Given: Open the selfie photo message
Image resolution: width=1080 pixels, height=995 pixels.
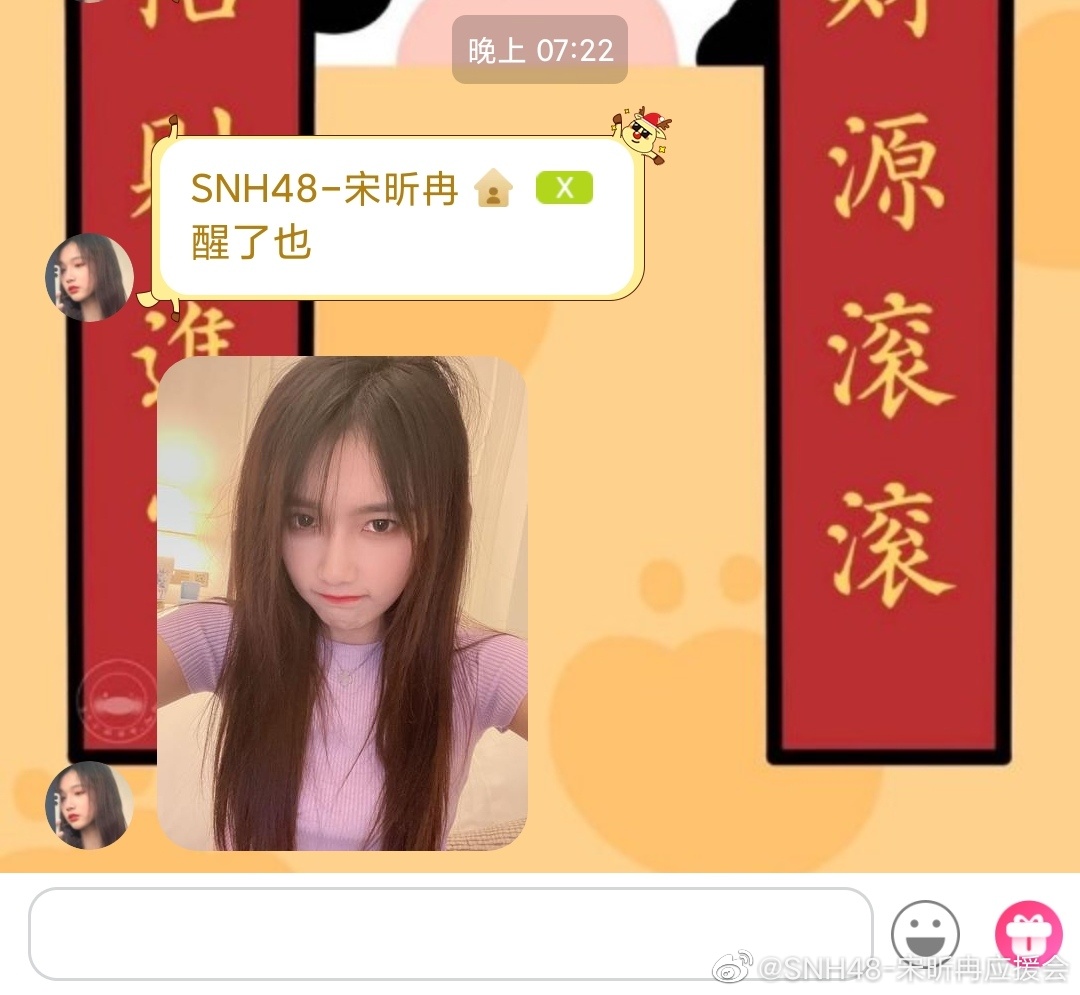Looking at the screenshot, I should [x=342, y=603].
